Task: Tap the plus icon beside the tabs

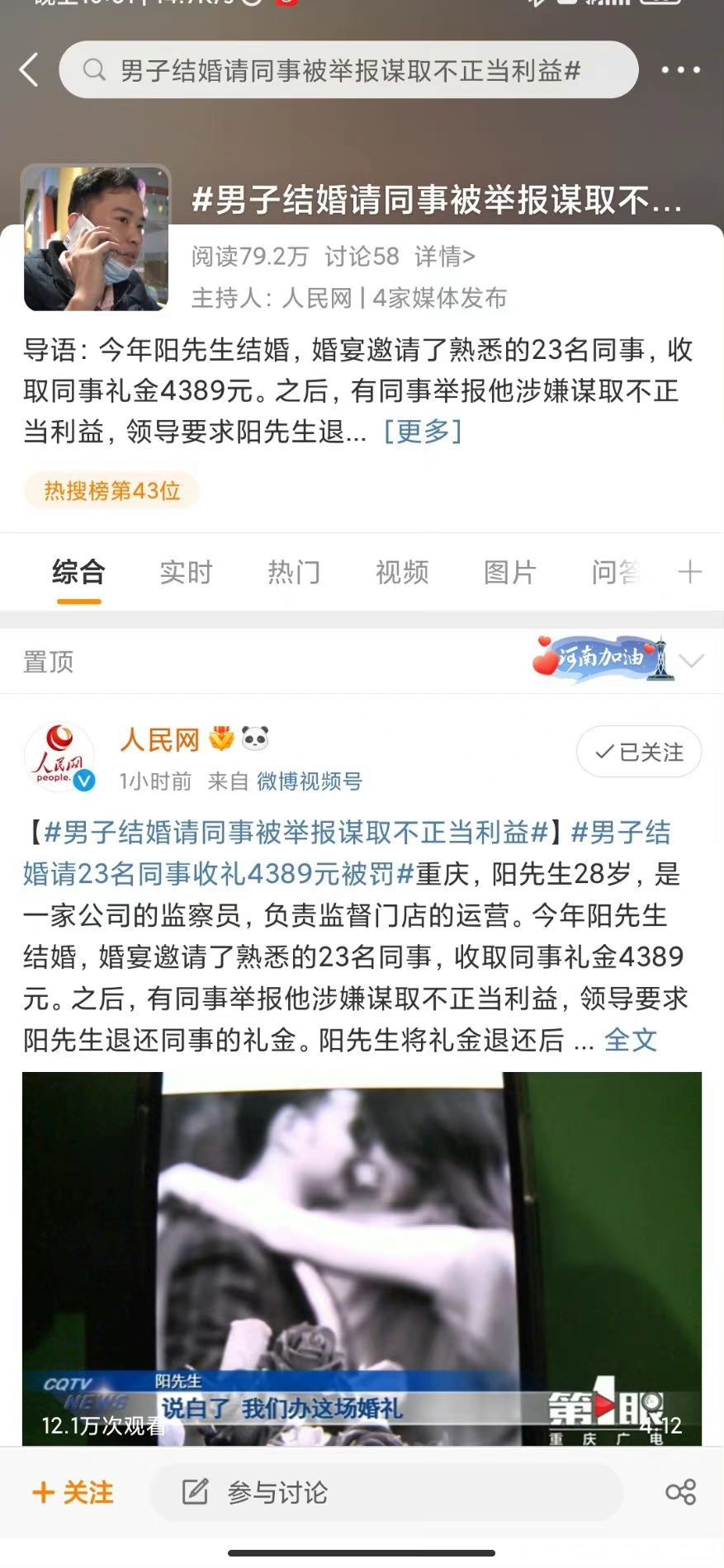Action: [689, 572]
